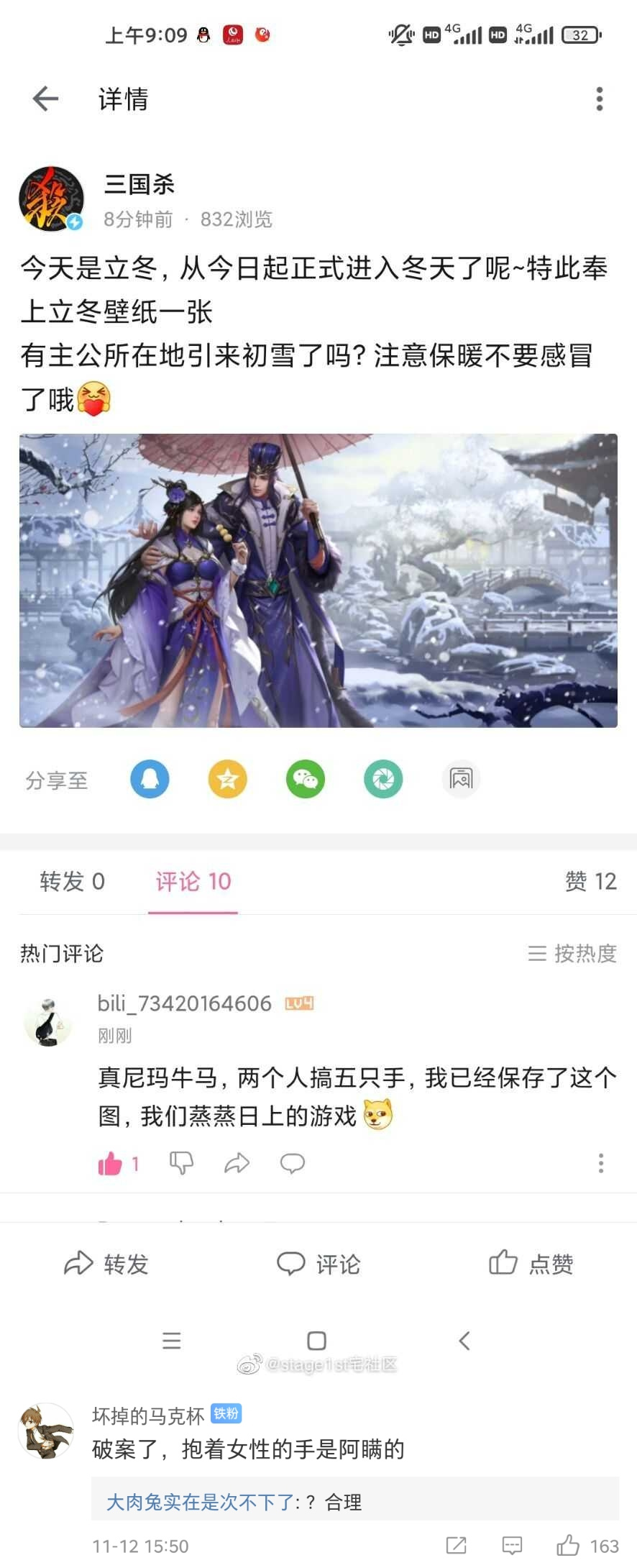637x1568 pixels.
Task: Reply to the comment by bili_73420164606
Action: pos(292,1163)
